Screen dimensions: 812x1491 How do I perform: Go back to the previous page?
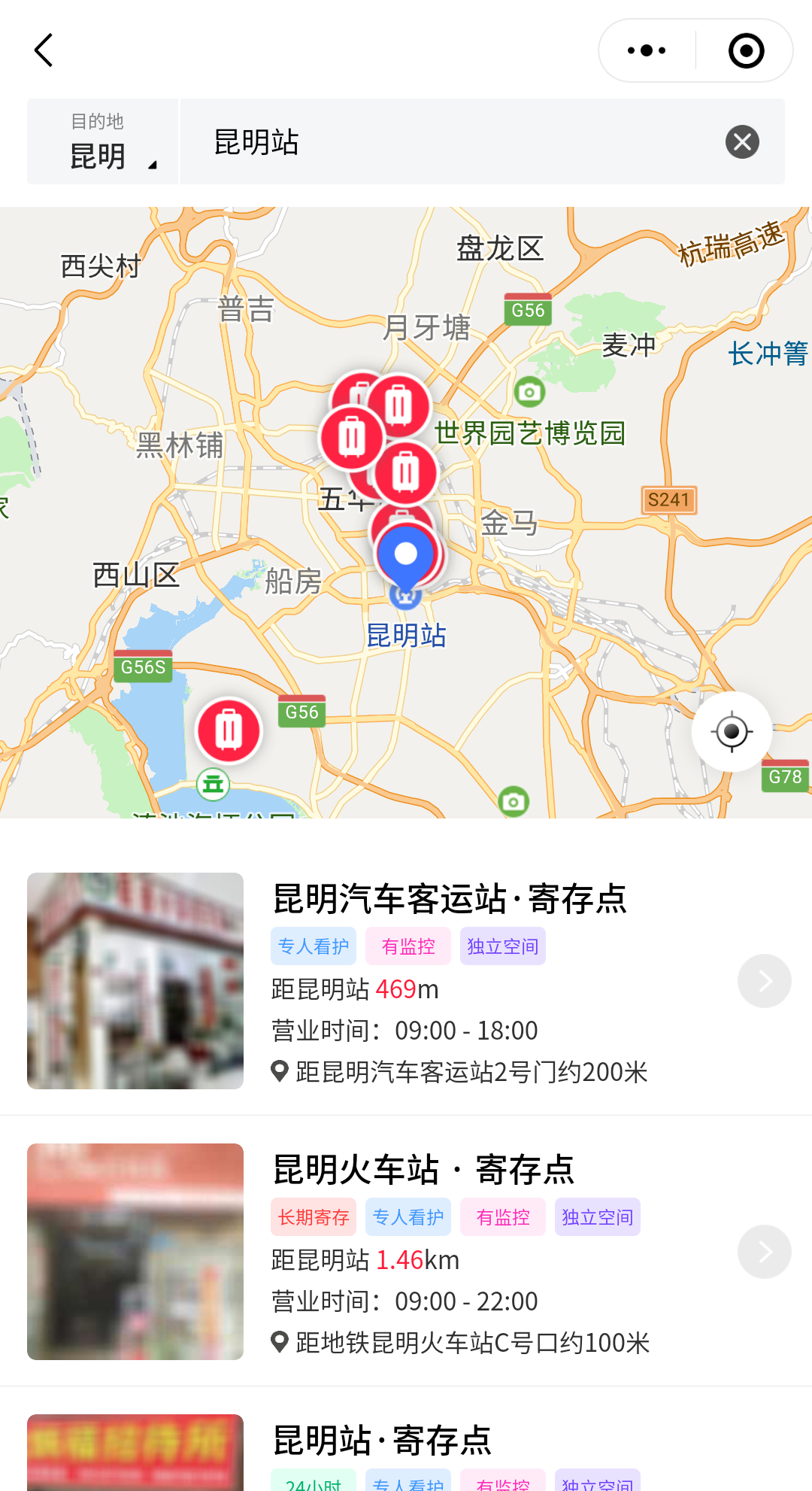(x=44, y=50)
